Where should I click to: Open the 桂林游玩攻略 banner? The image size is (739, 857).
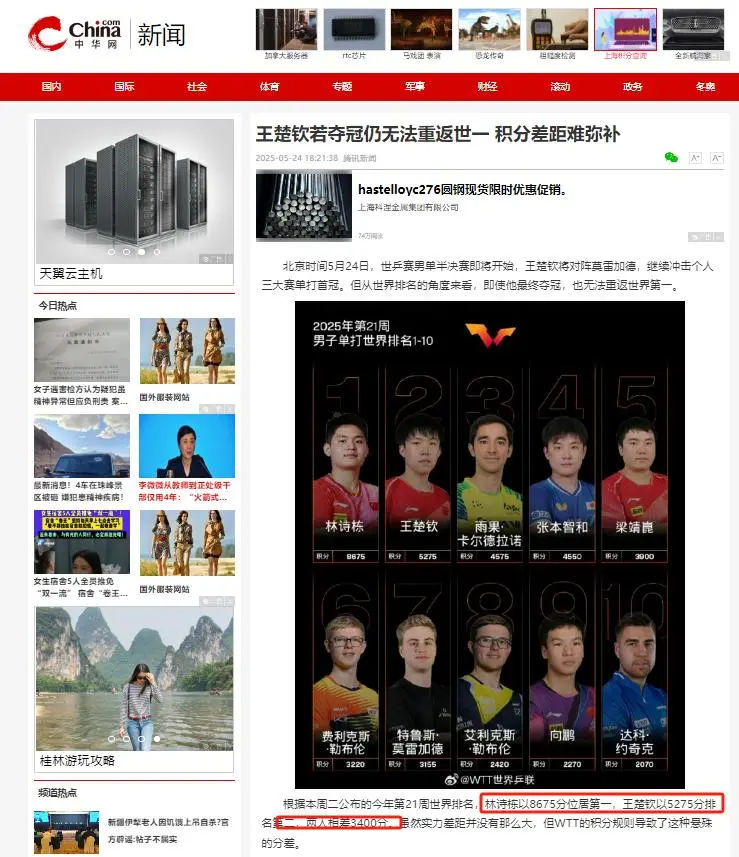click(x=134, y=688)
